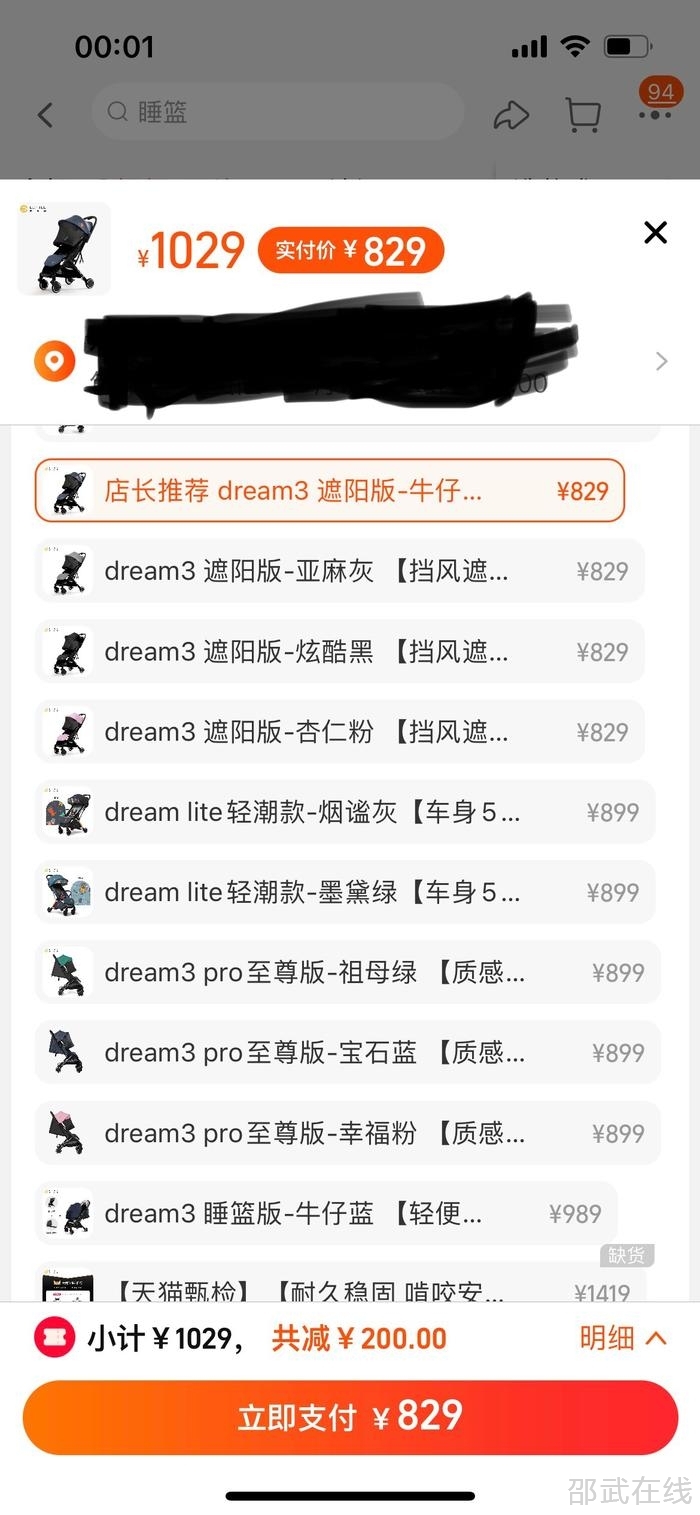Image resolution: width=700 pixels, height=1515 pixels.
Task: Select dream3 遮阳版-亚麻灰 option
Action: click(x=339, y=571)
